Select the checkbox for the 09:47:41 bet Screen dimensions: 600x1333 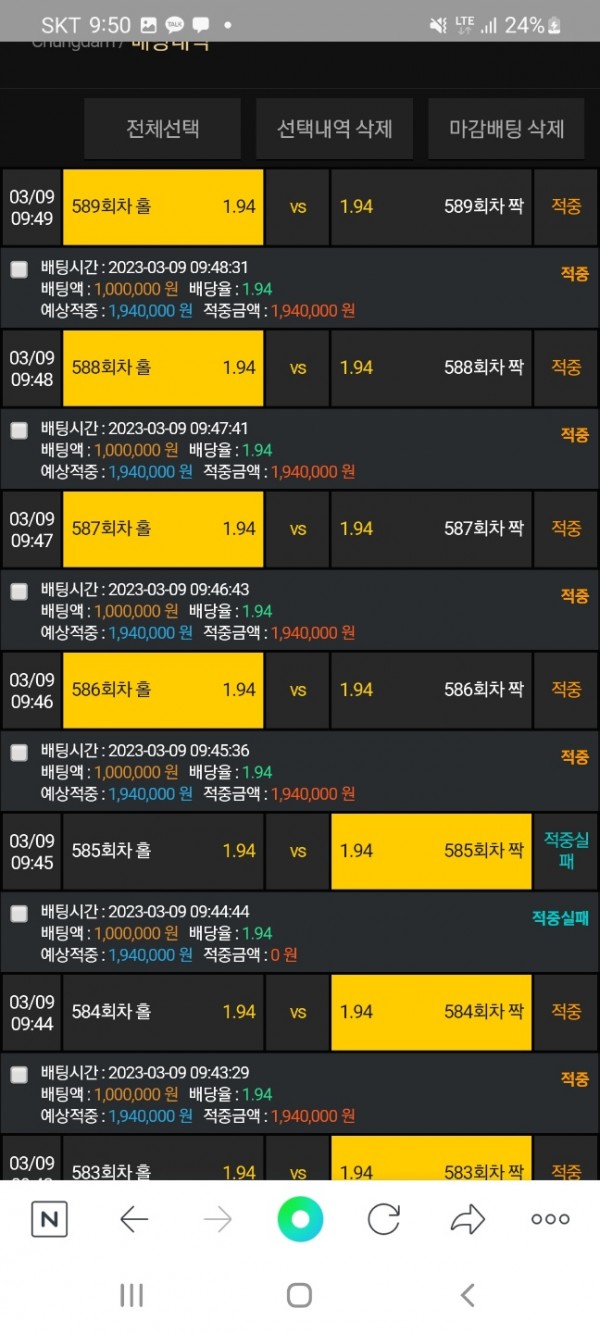(x=19, y=430)
